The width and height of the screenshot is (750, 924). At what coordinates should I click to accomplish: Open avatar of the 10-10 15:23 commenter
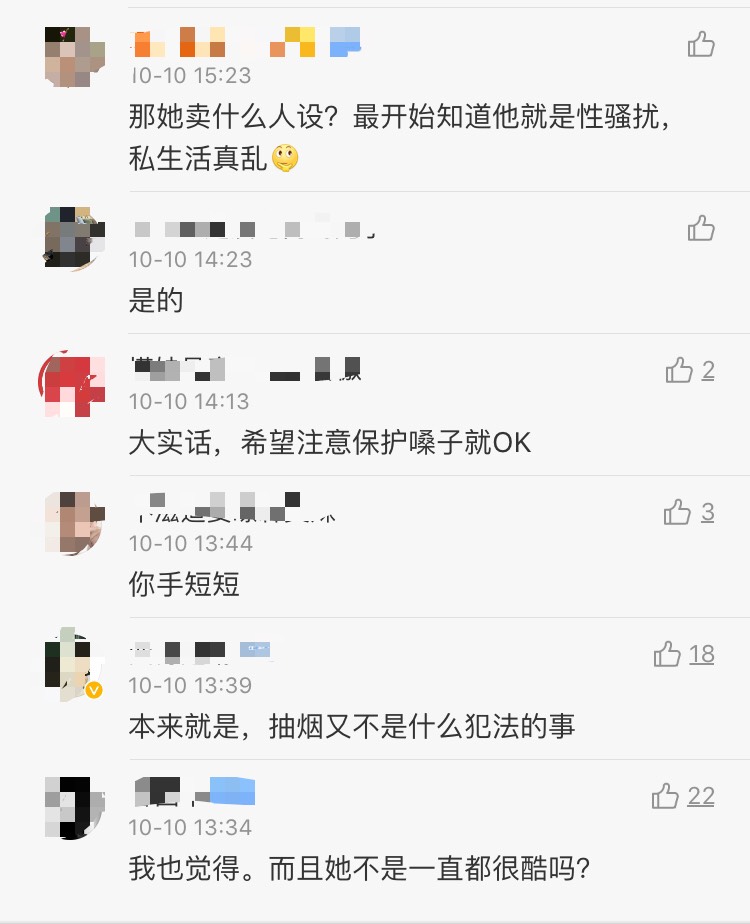pos(75,58)
